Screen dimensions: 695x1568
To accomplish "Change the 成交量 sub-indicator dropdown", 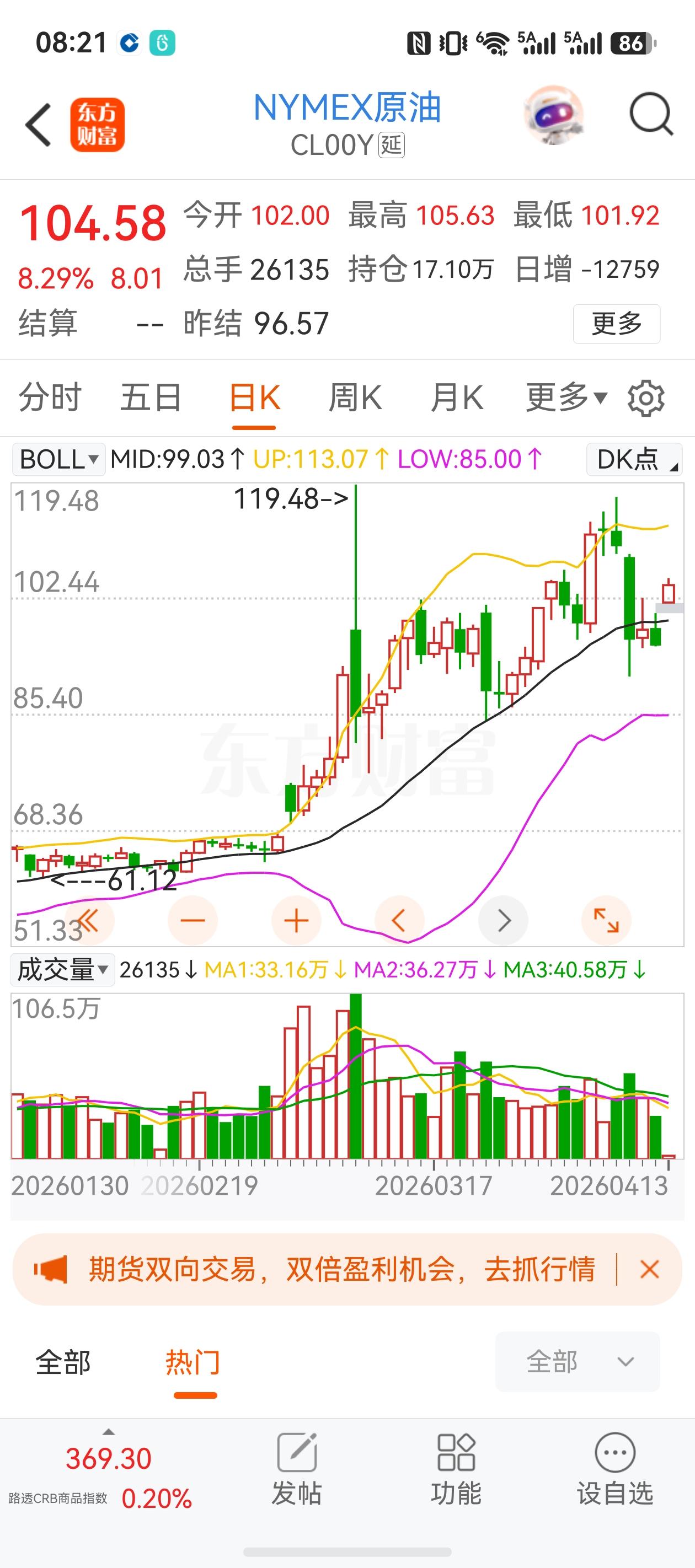I will point(62,970).
